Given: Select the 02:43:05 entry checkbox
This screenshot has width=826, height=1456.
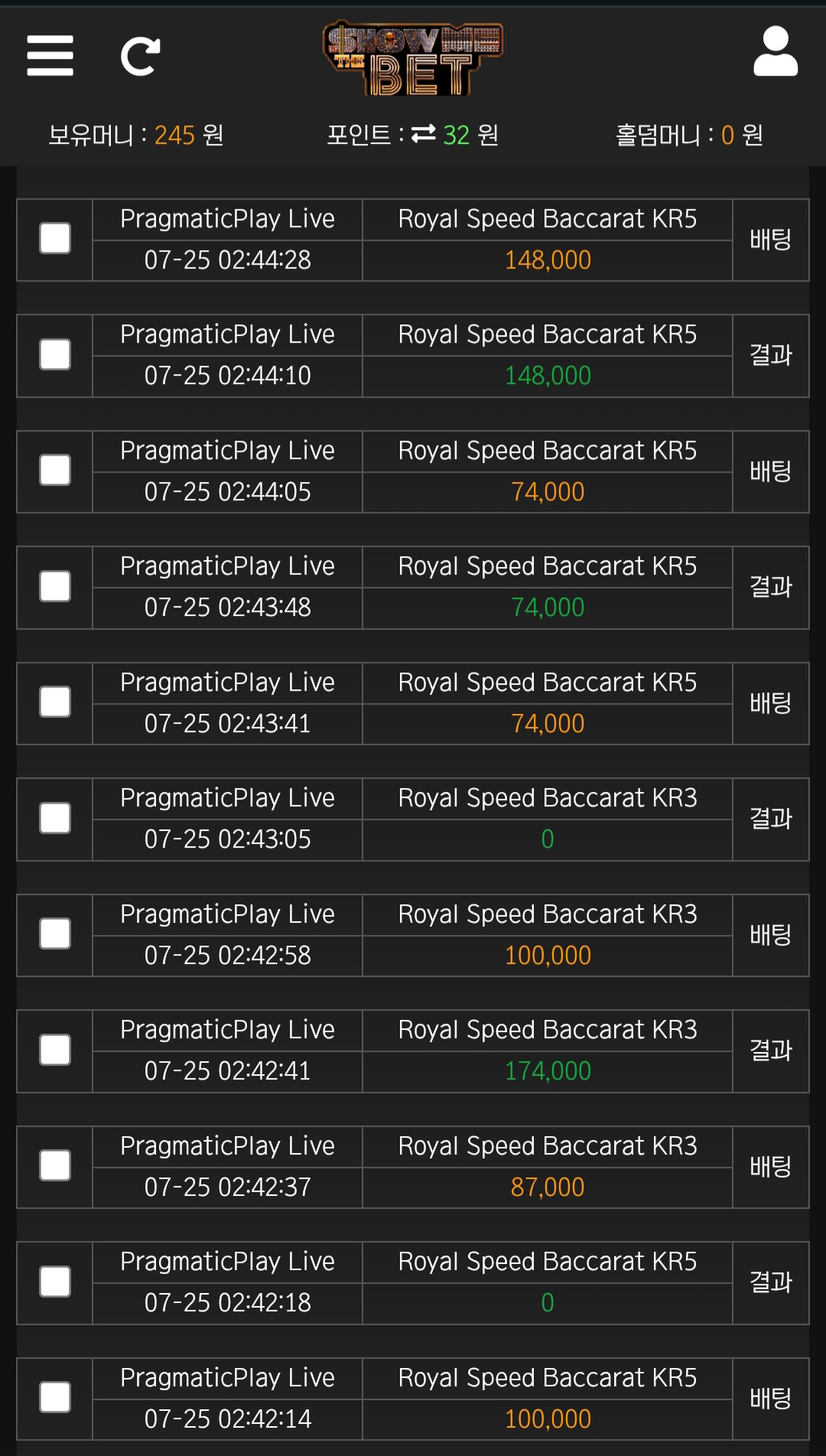Looking at the screenshot, I should click(x=55, y=819).
